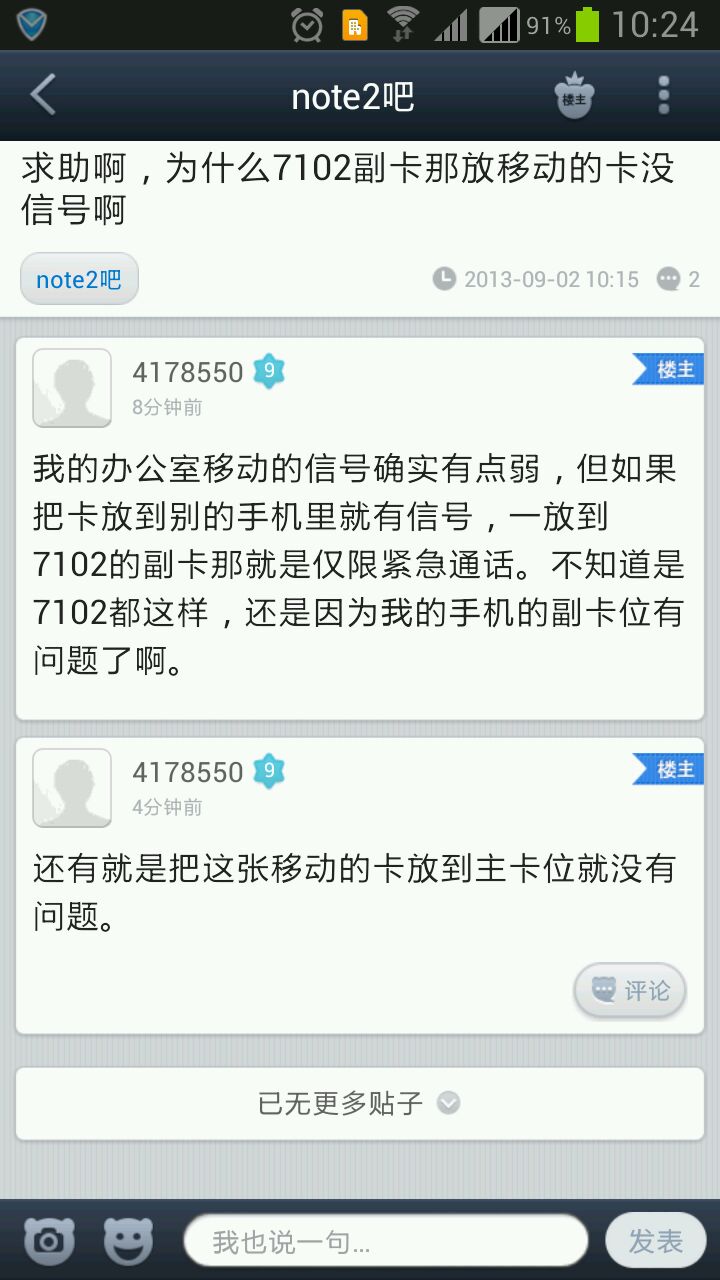This screenshot has height=1280, width=720.
Task: Tap the 已无更多贴子 footer bar
Action: (360, 1103)
